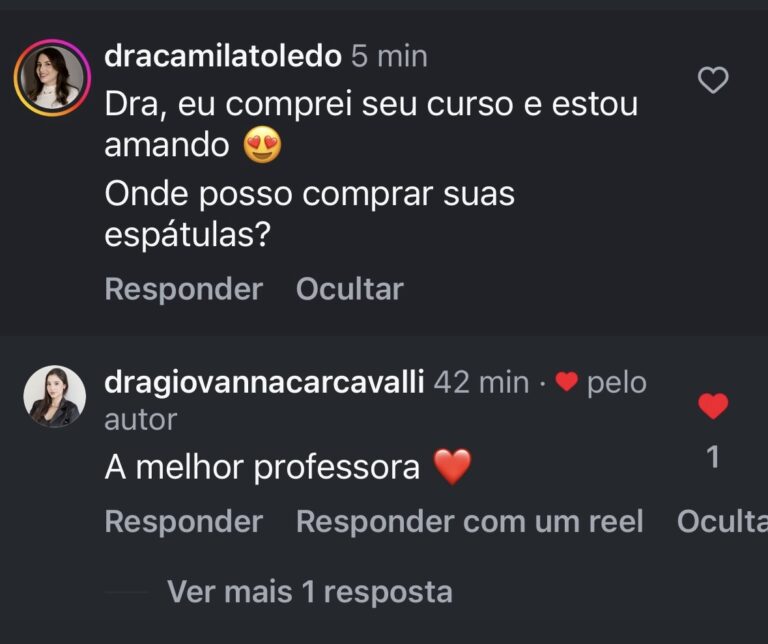Open dracamilatoledo's profile picture
Image resolution: width=768 pixels, height=644 pixels.
pyautogui.click(x=53, y=78)
